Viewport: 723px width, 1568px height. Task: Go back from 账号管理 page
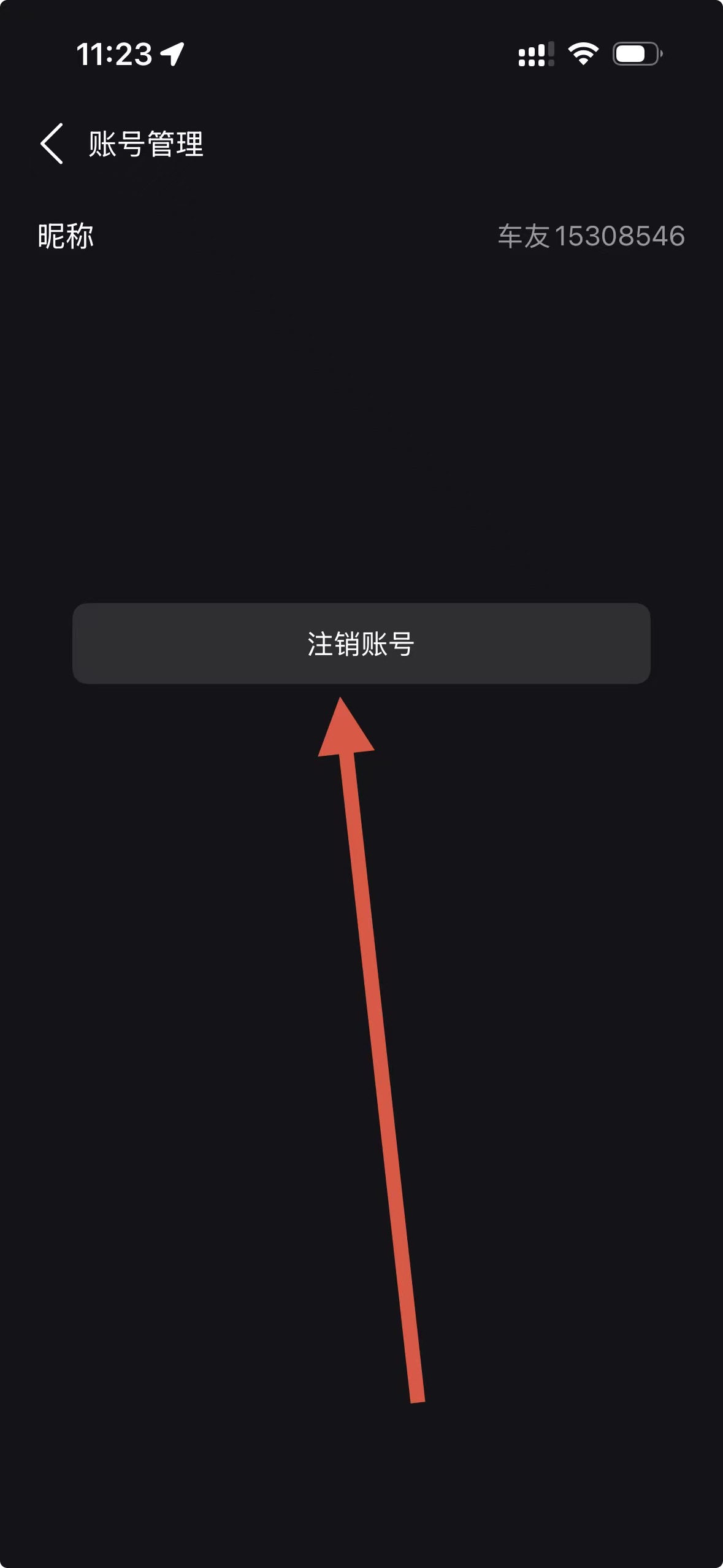[52, 144]
